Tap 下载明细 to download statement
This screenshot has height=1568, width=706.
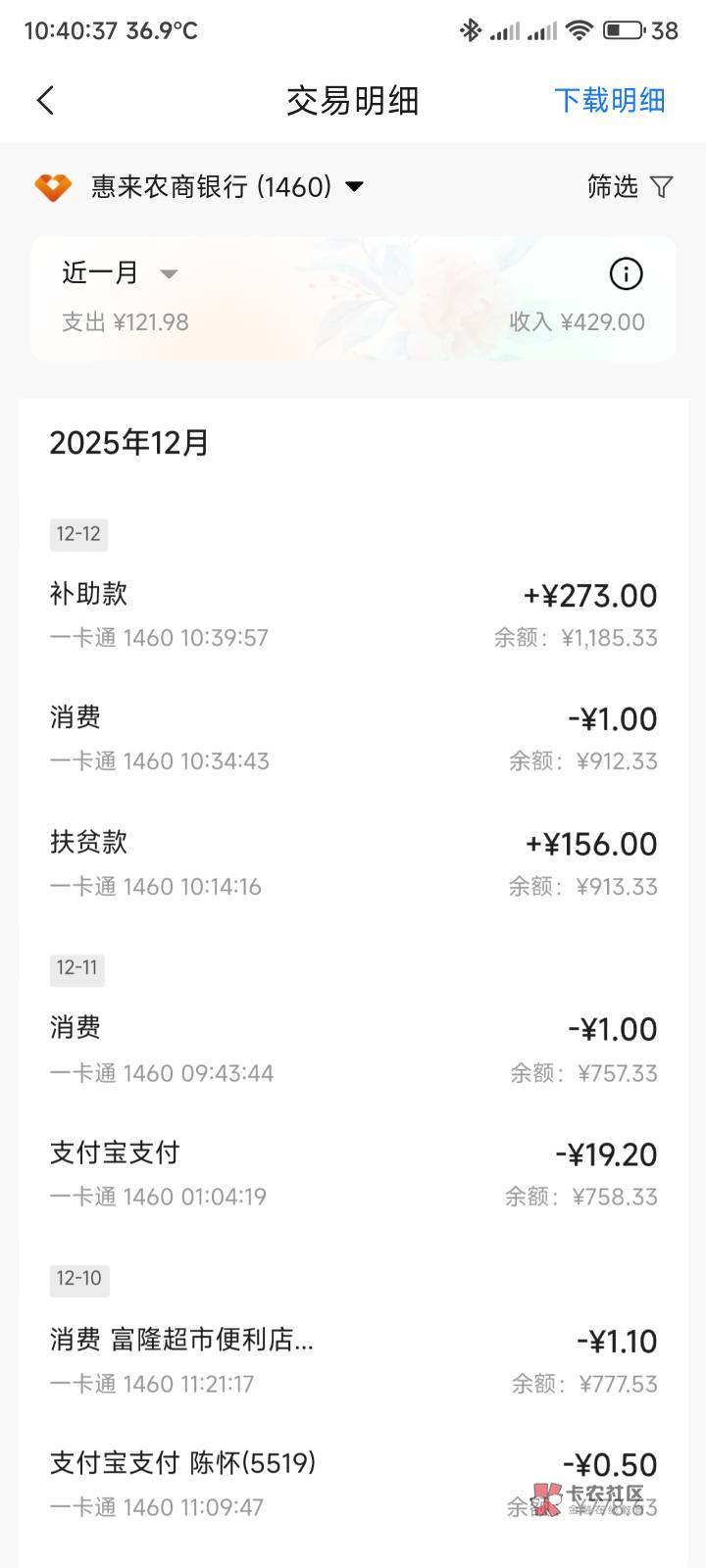point(609,100)
